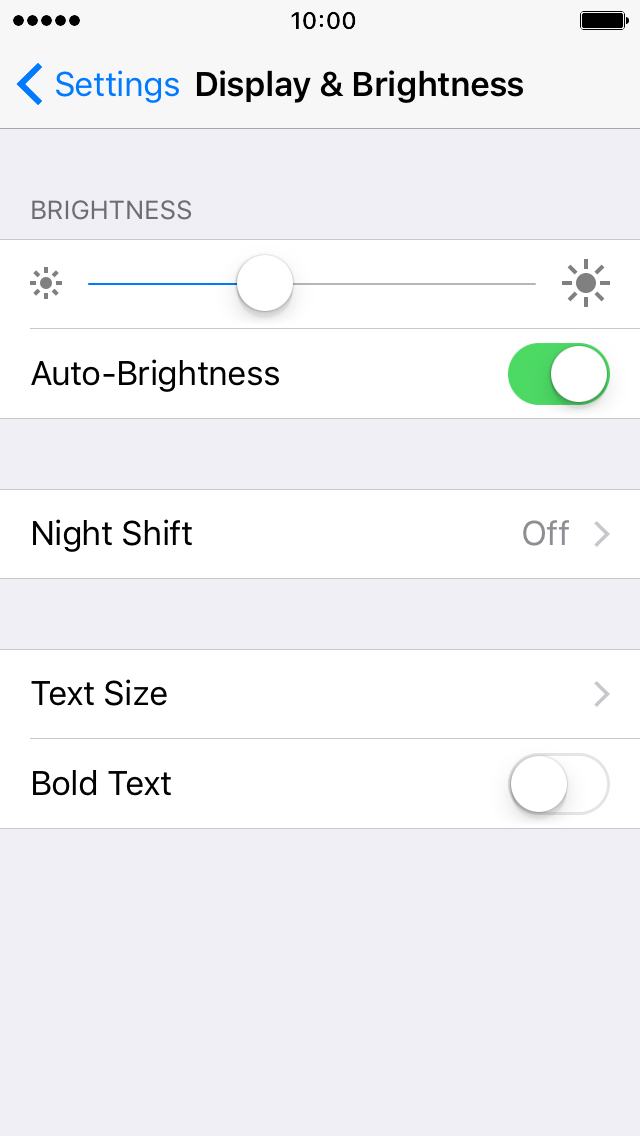Enable the Bold Text switch

558,784
